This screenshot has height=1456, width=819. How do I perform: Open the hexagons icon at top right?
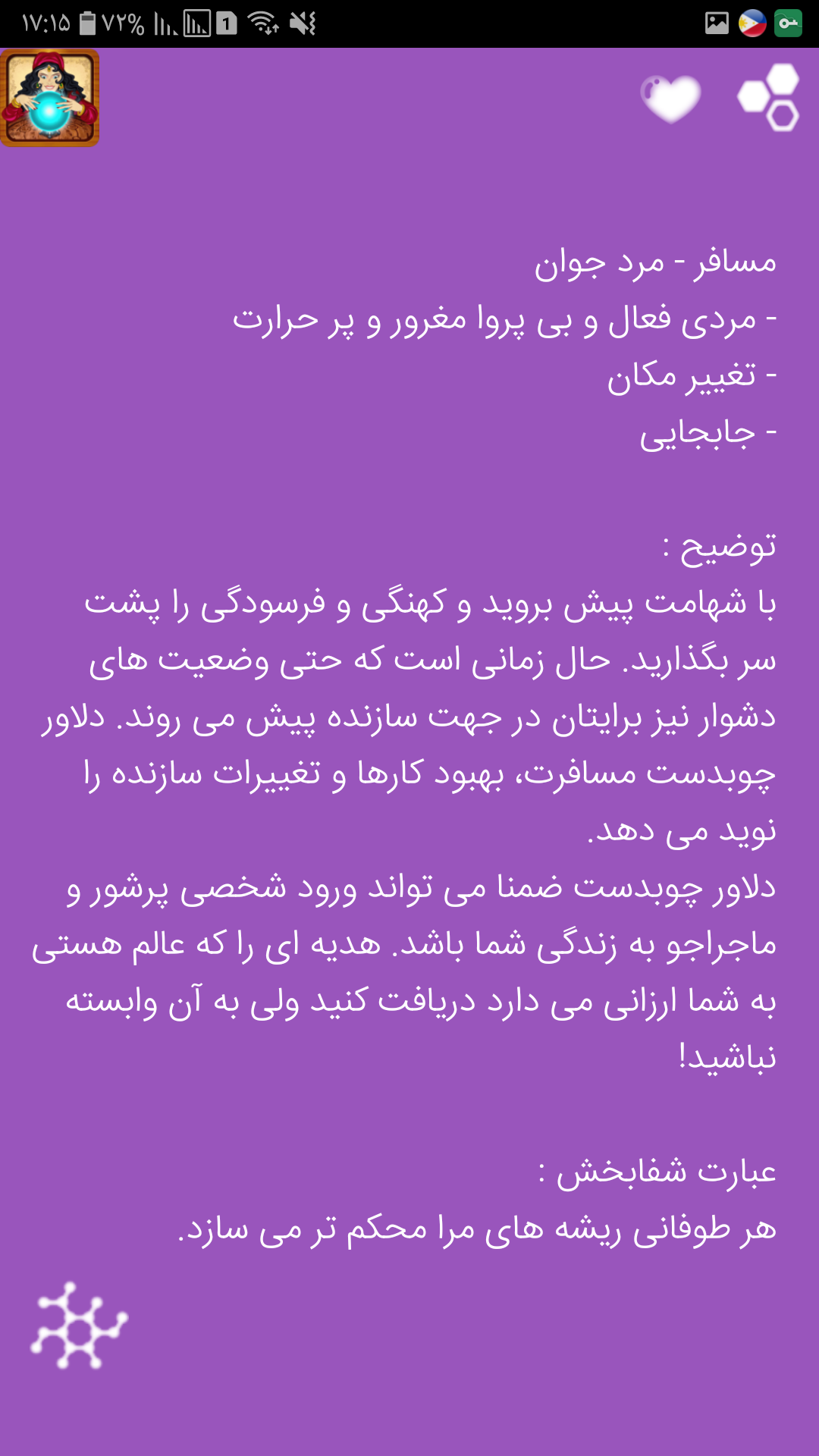[769, 98]
